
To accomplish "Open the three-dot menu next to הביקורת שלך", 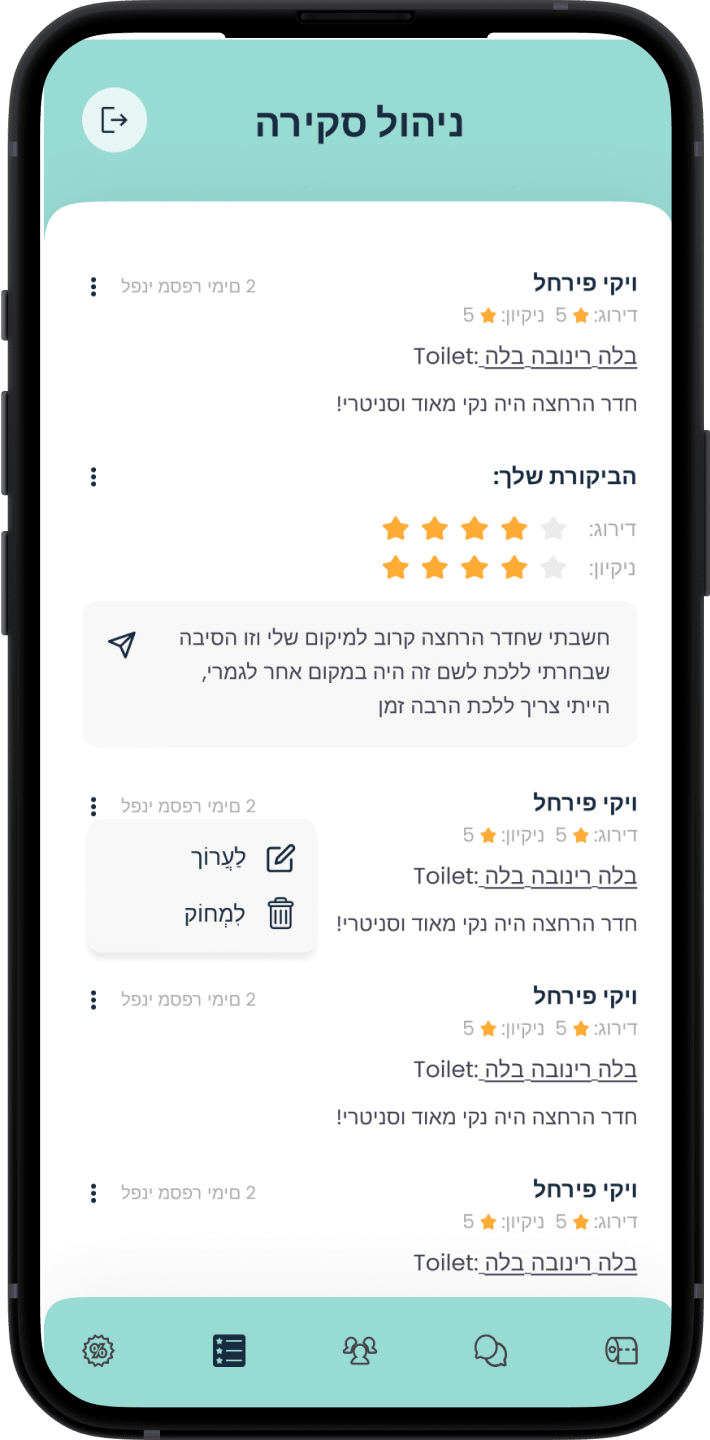I will click(x=93, y=477).
